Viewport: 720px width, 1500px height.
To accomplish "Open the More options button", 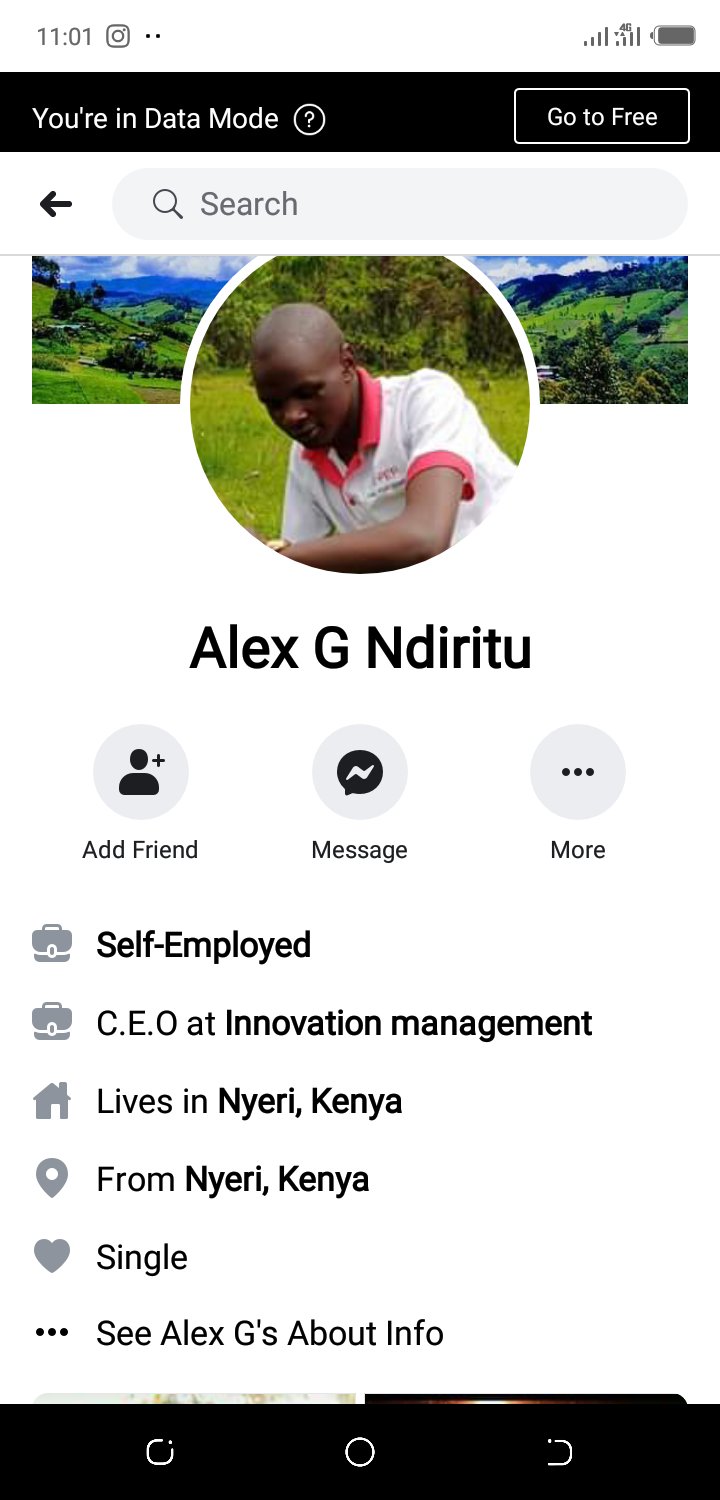I will coord(577,773).
